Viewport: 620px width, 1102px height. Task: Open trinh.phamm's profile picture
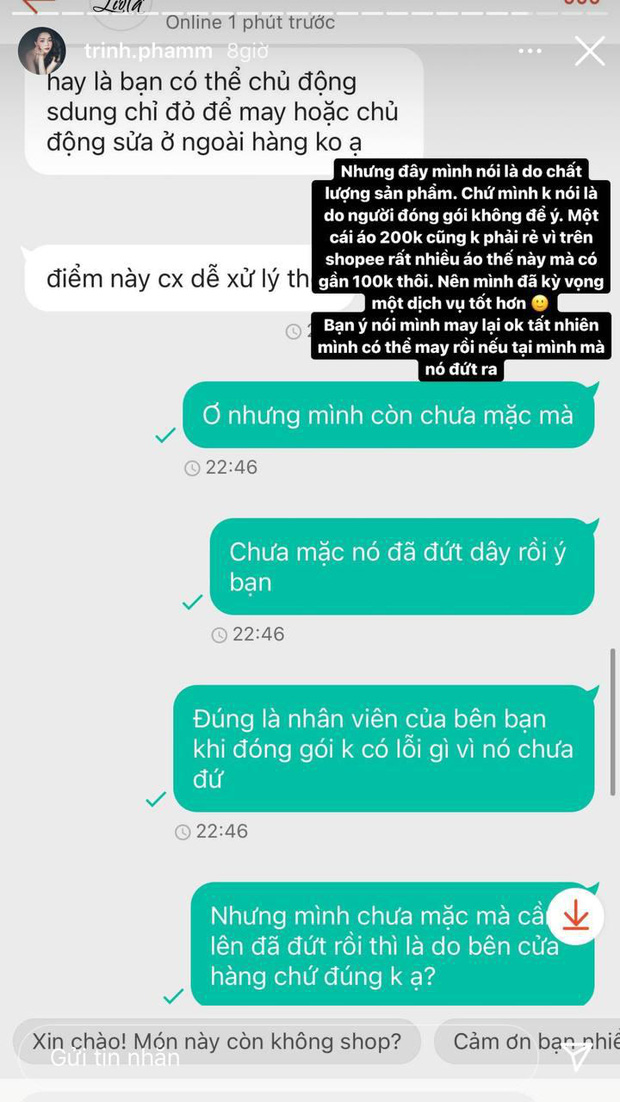pyautogui.click(x=42, y=50)
